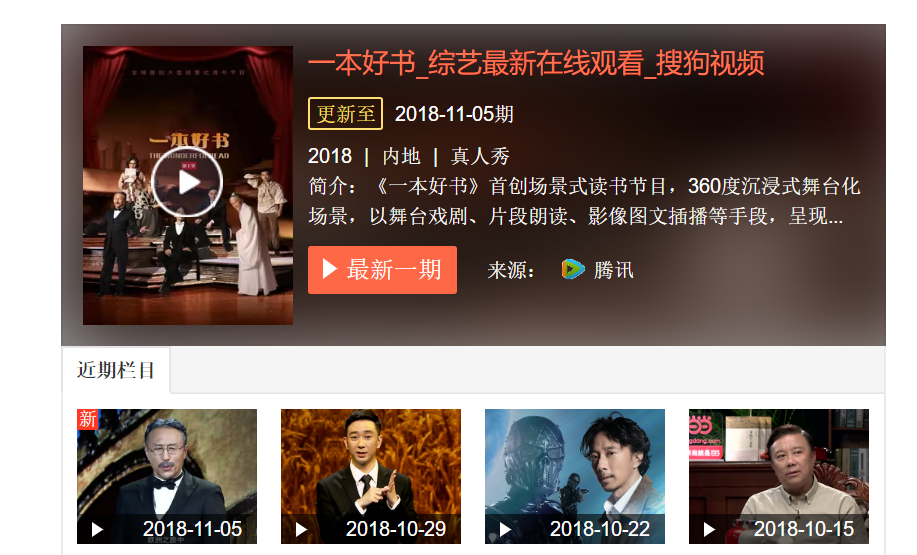
Task: Open the 2018-10-22 episode
Action: (x=575, y=476)
